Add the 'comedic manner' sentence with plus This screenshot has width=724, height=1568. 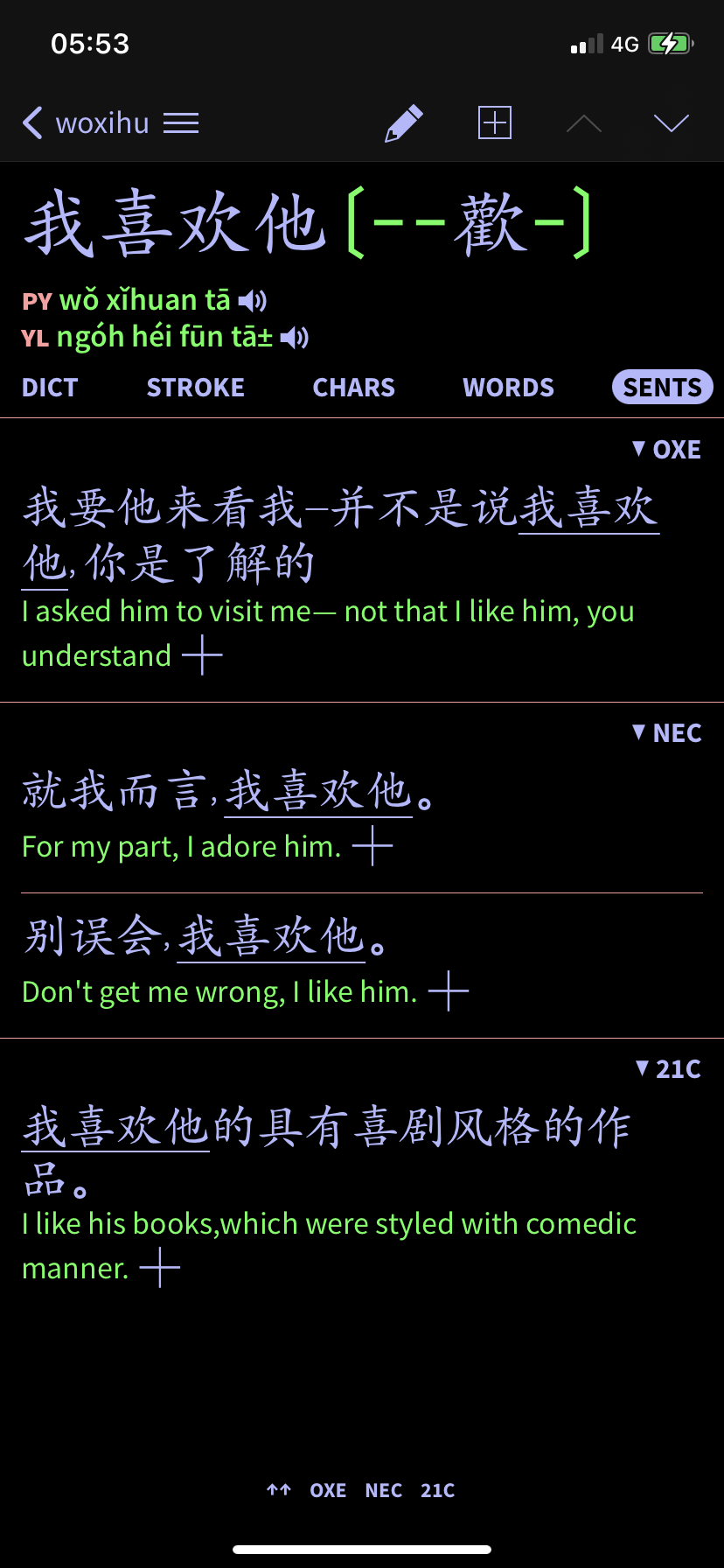click(160, 1268)
